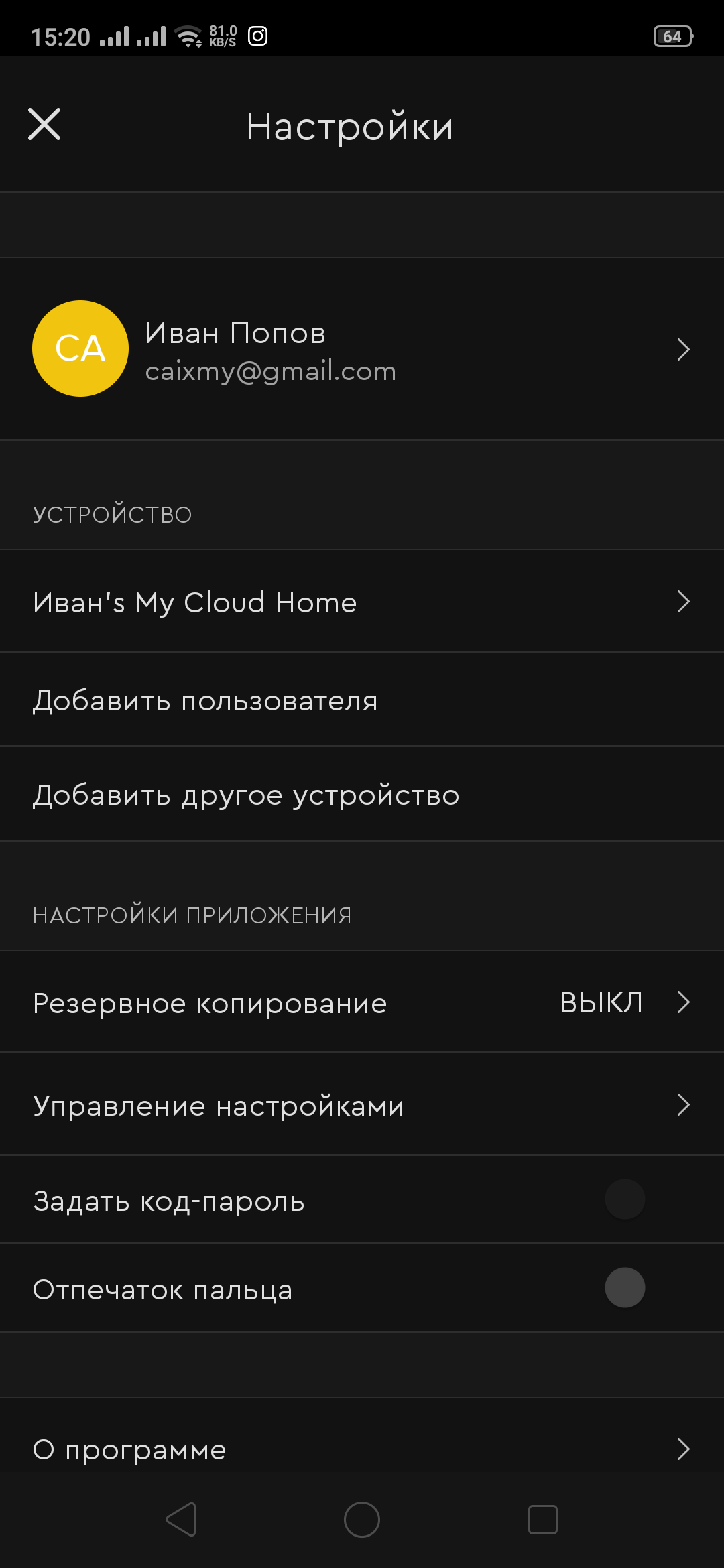Open Иван Попов account profile

(362, 349)
